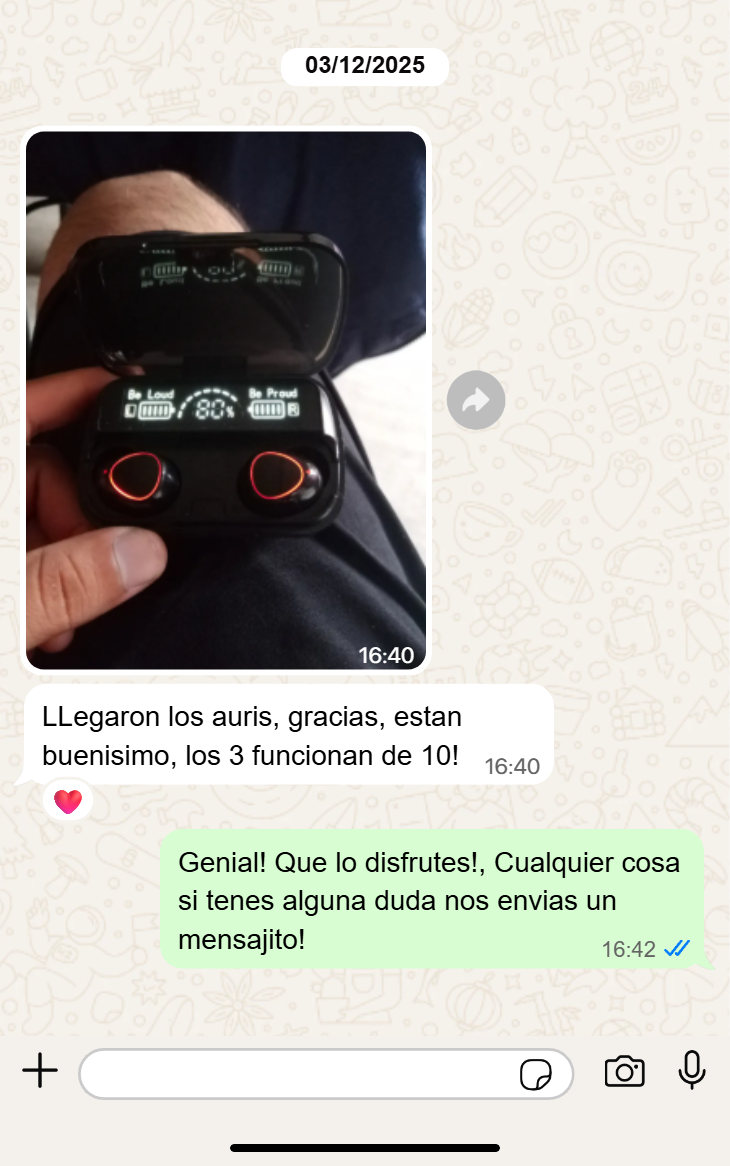Open the attachments plus button
730x1166 pixels.
point(40,1072)
